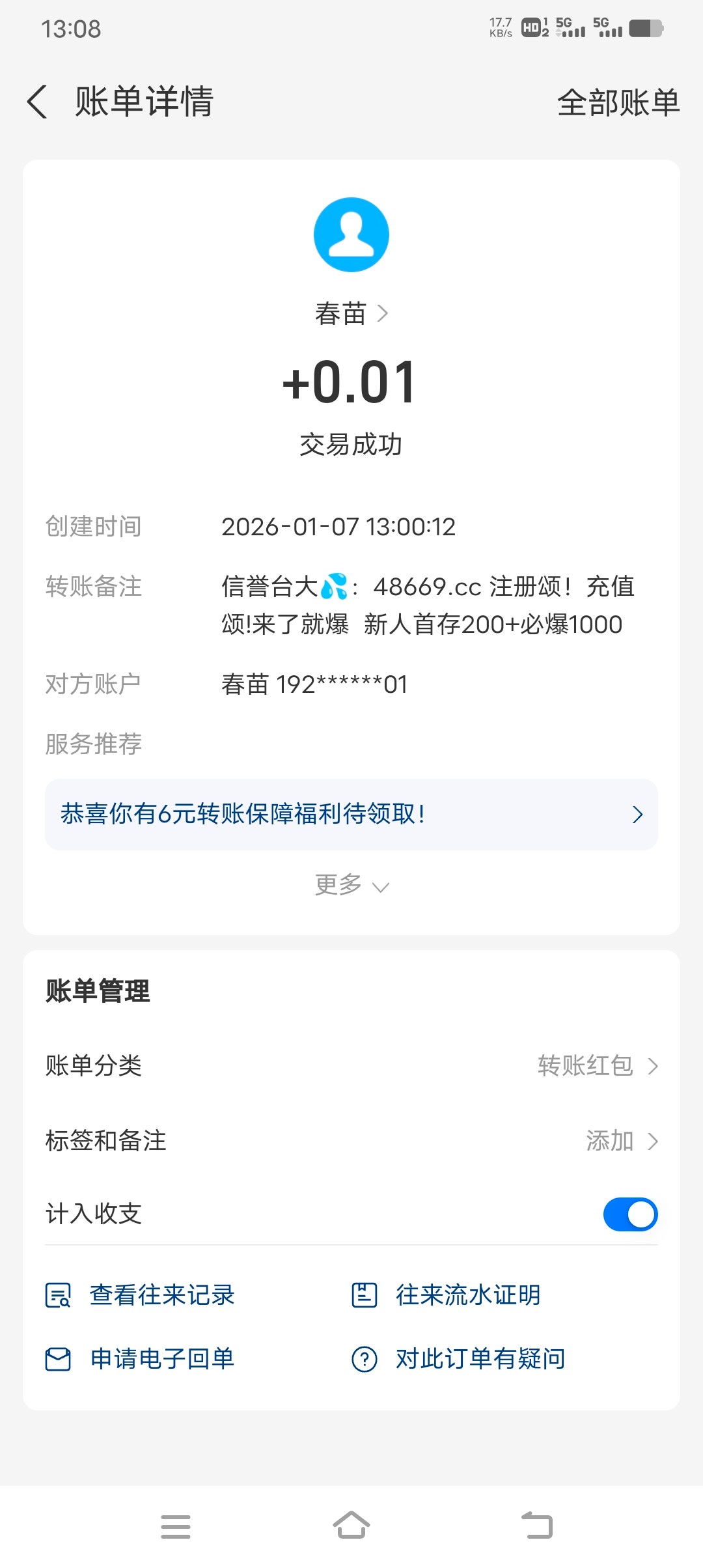
Task: Open 全部账单 all bills
Action: click(618, 103)
